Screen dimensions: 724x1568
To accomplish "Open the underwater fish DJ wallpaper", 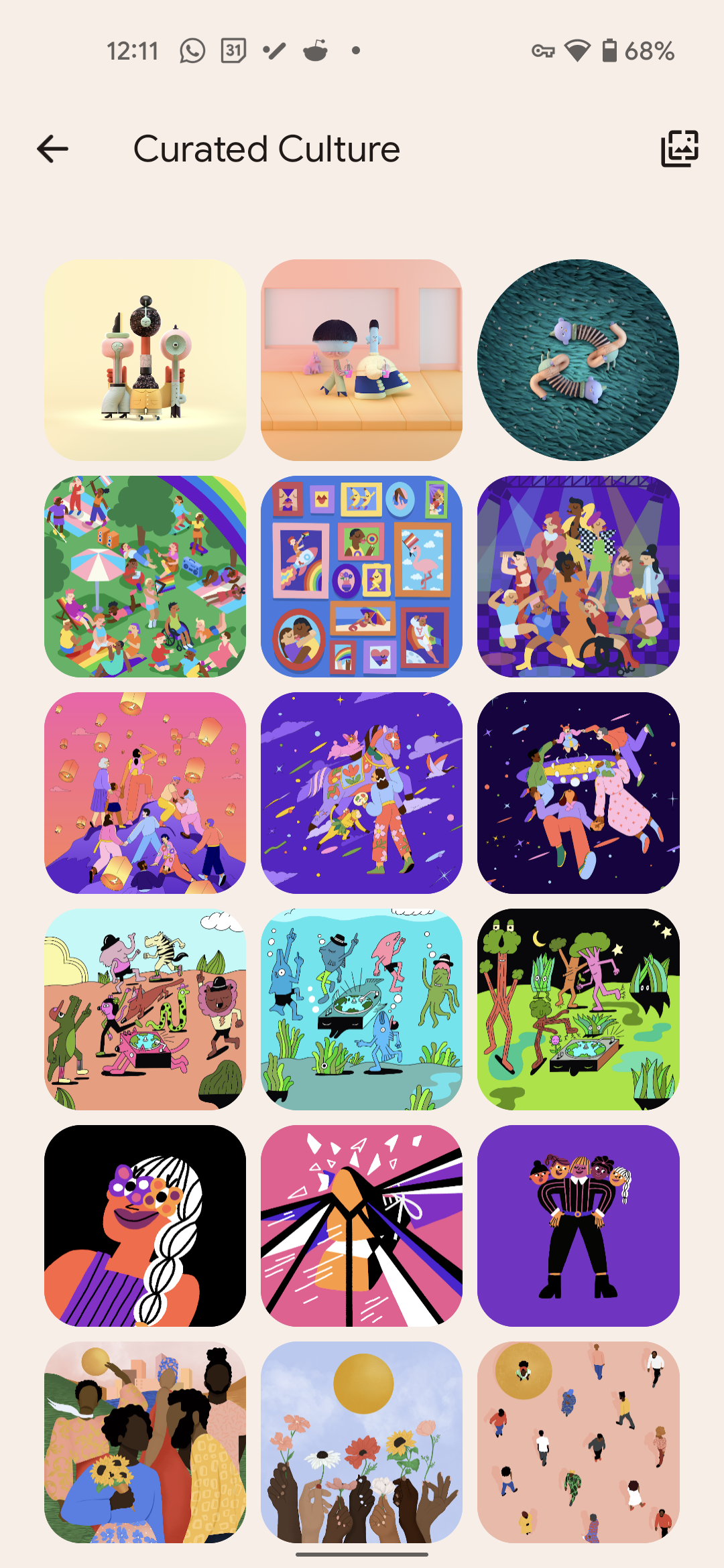I will [361, 1009].
